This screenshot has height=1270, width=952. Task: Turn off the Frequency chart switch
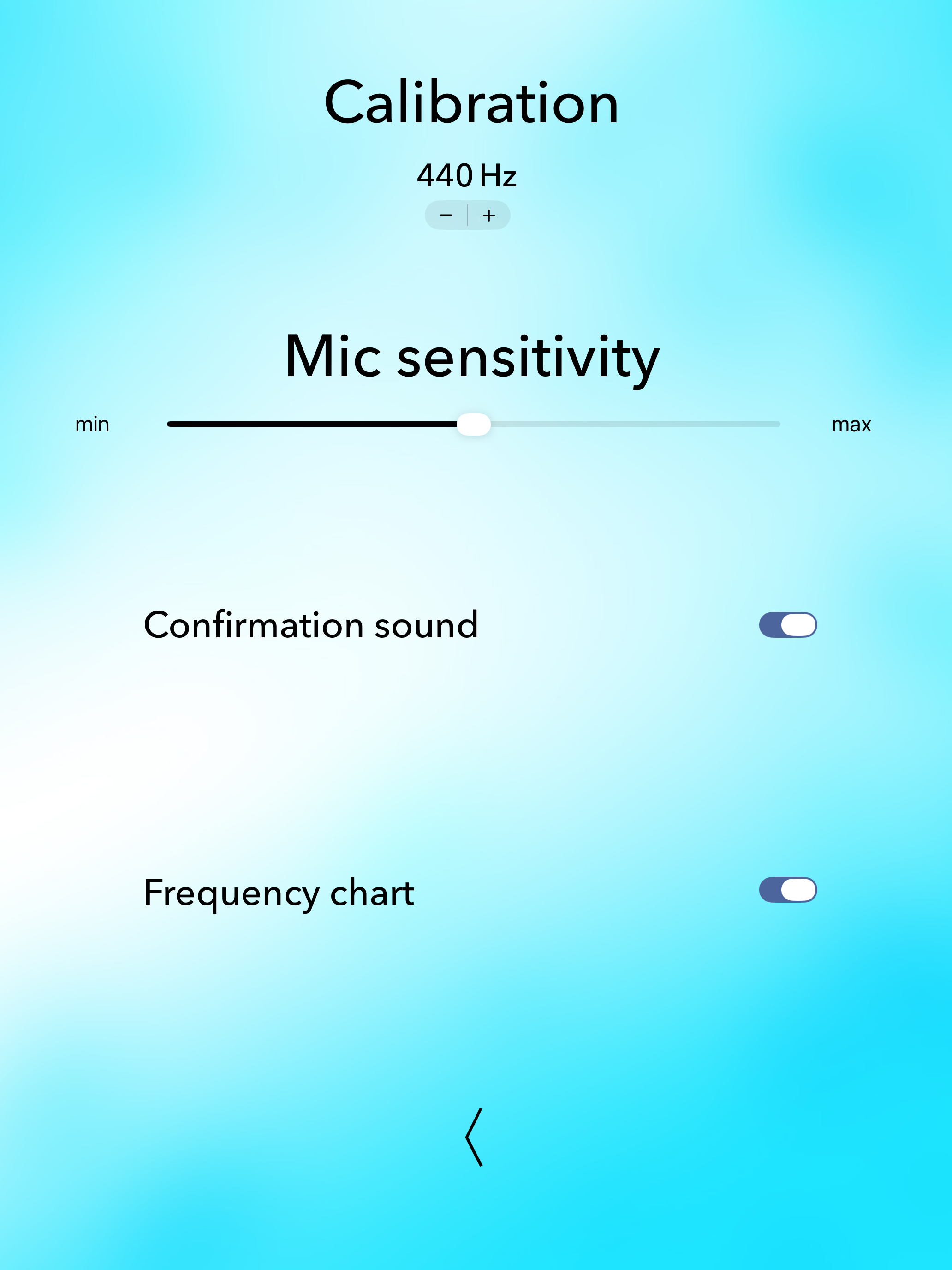[787, 889]
